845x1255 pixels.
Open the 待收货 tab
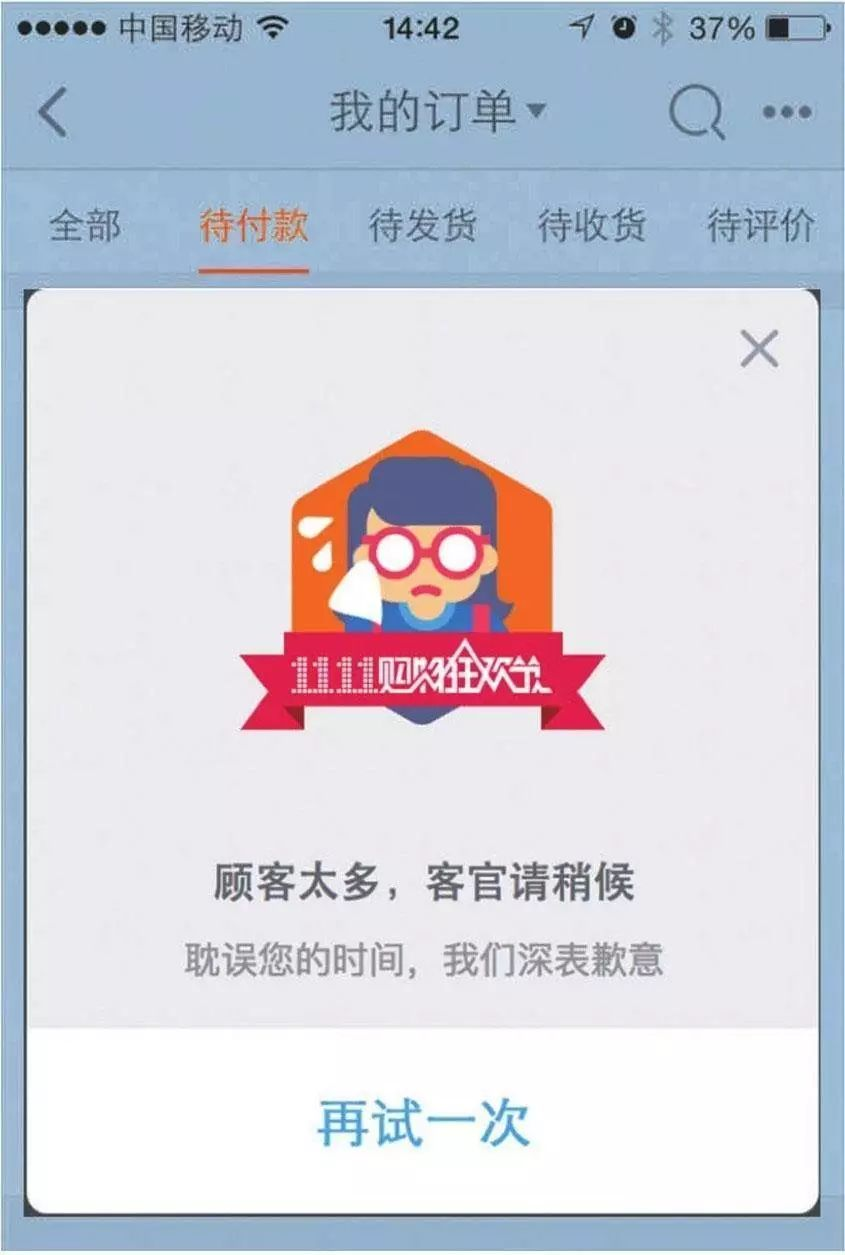click(591, 226)
